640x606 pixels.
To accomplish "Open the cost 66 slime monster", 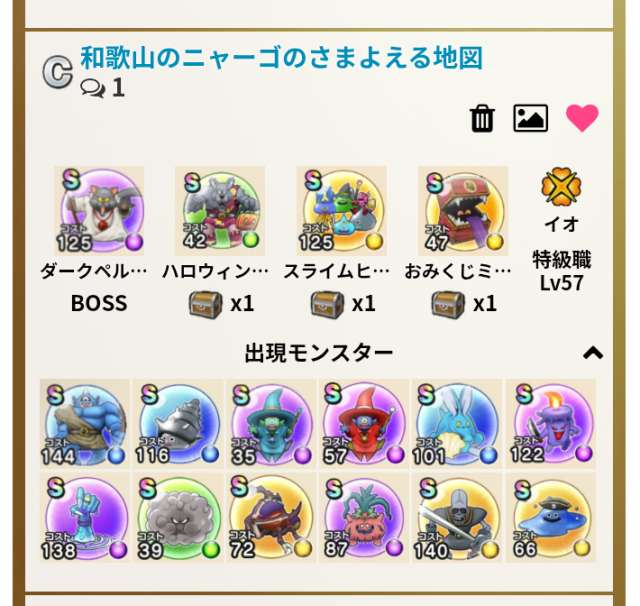I will pyautogui.click(x=550, y=517).
